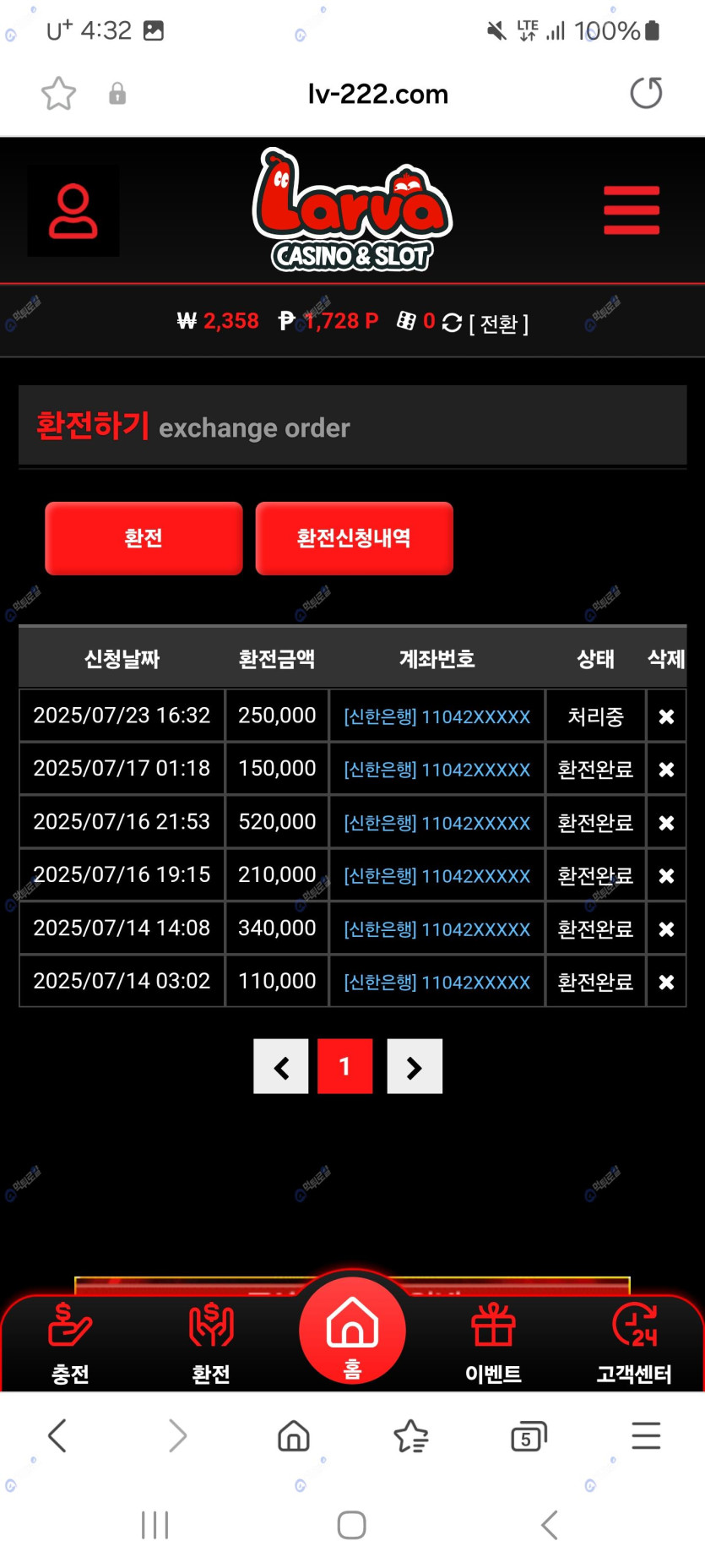Go to the previous page arrow
Image resolution: width=705 pixels, height=1568 pixels.
tap(281, 1066)
